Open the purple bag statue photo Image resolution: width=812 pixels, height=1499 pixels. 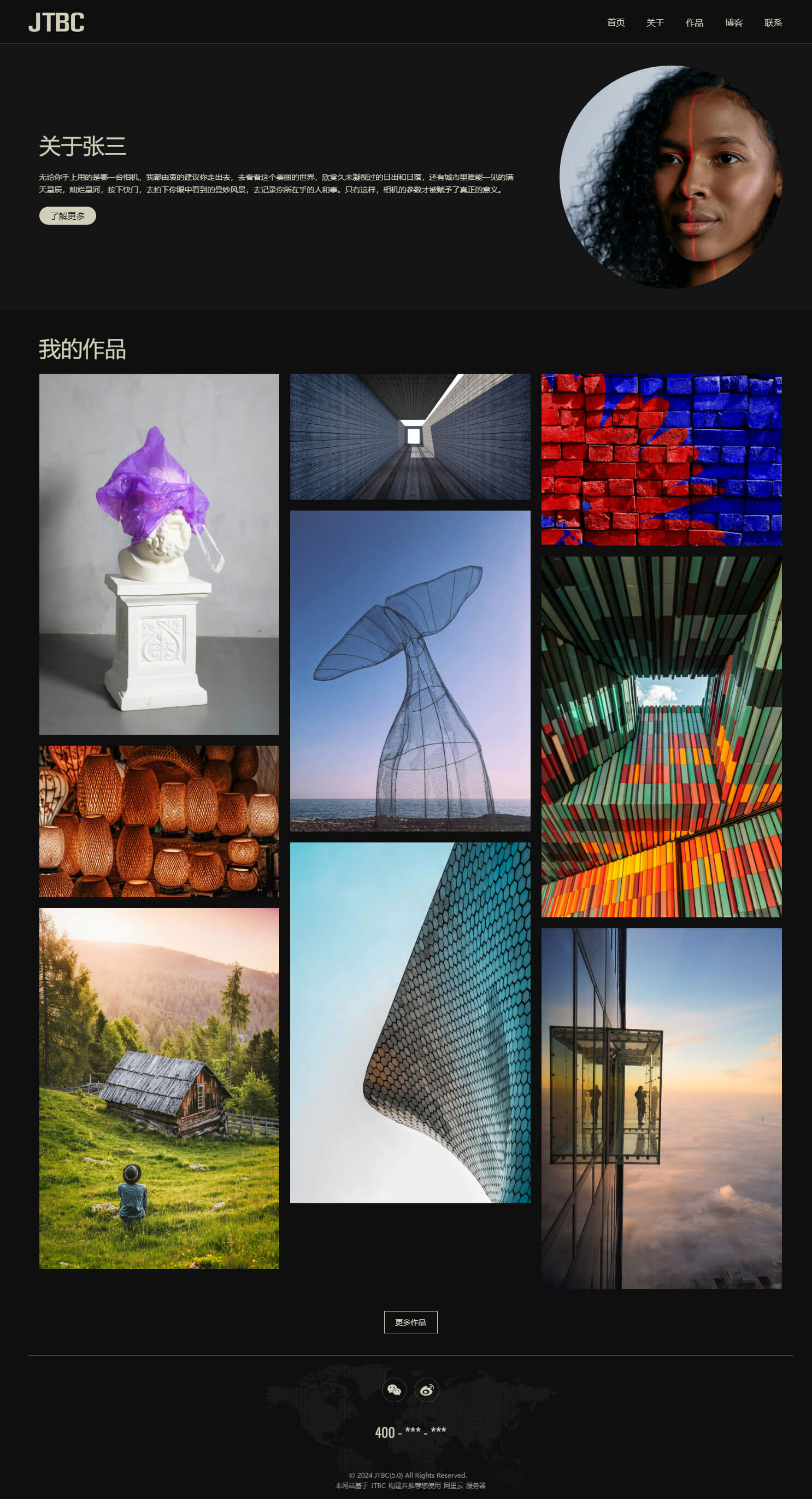(159, 553)
